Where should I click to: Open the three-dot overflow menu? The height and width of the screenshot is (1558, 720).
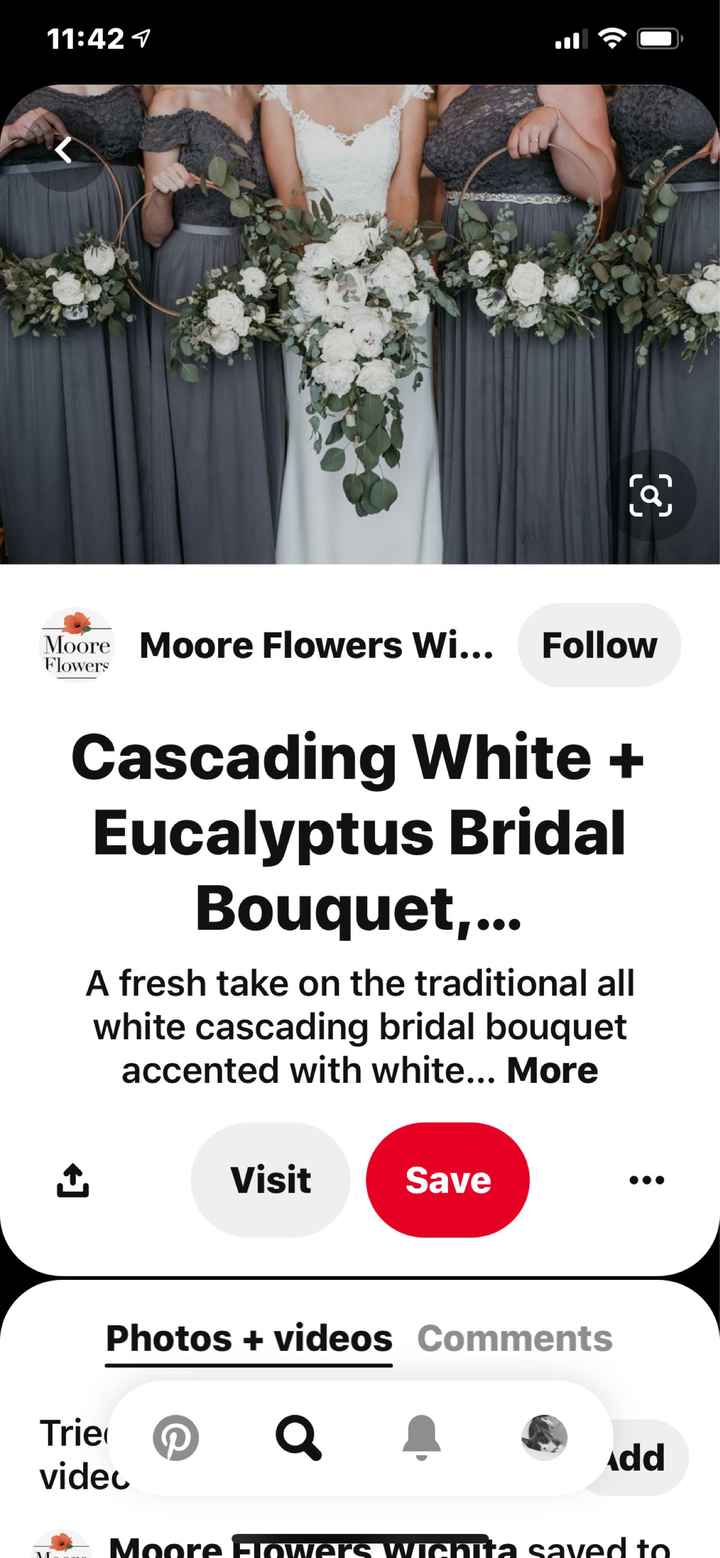click(x=646, y=1180)
